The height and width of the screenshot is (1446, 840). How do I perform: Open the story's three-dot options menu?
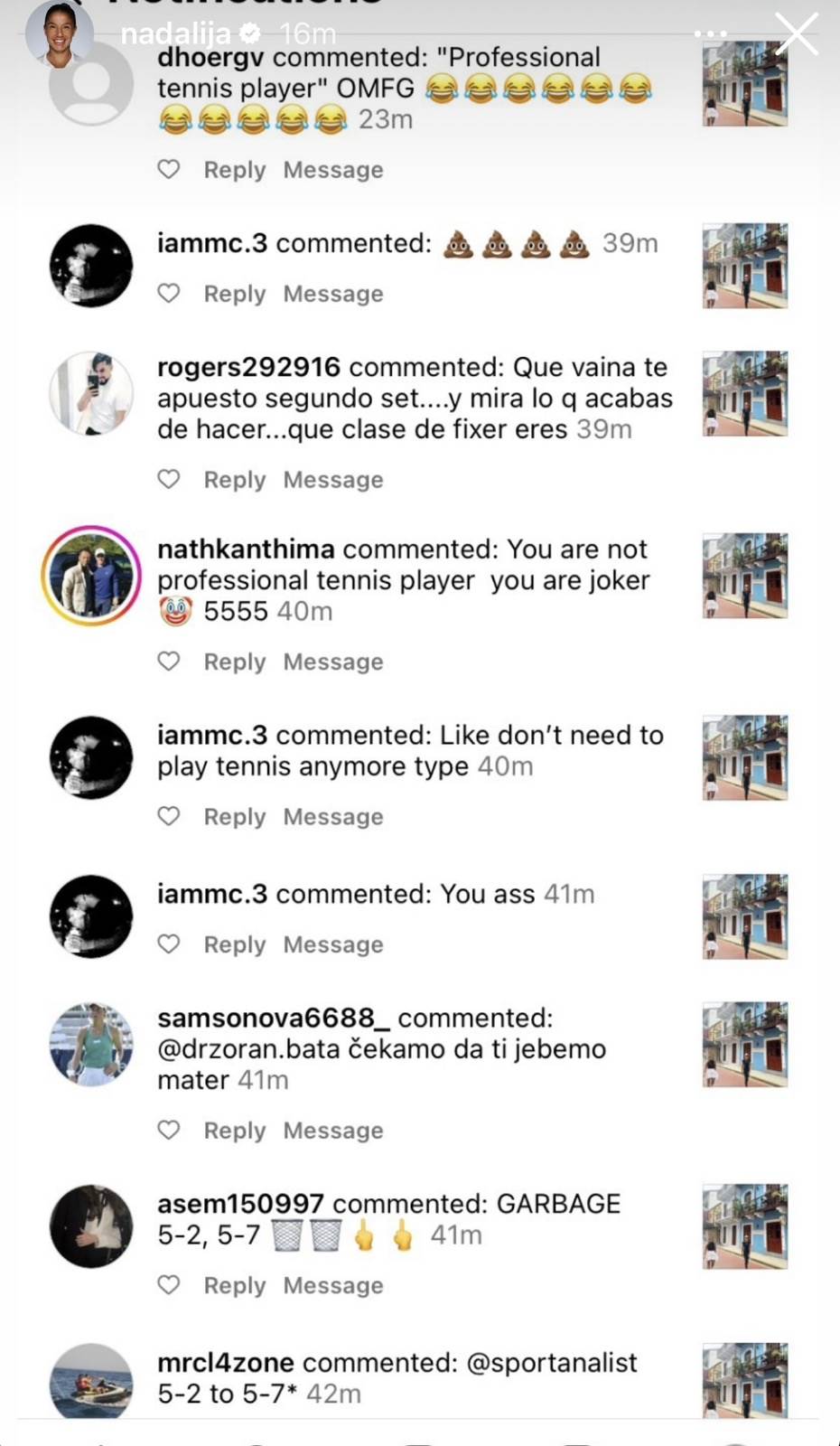(710, 34)
